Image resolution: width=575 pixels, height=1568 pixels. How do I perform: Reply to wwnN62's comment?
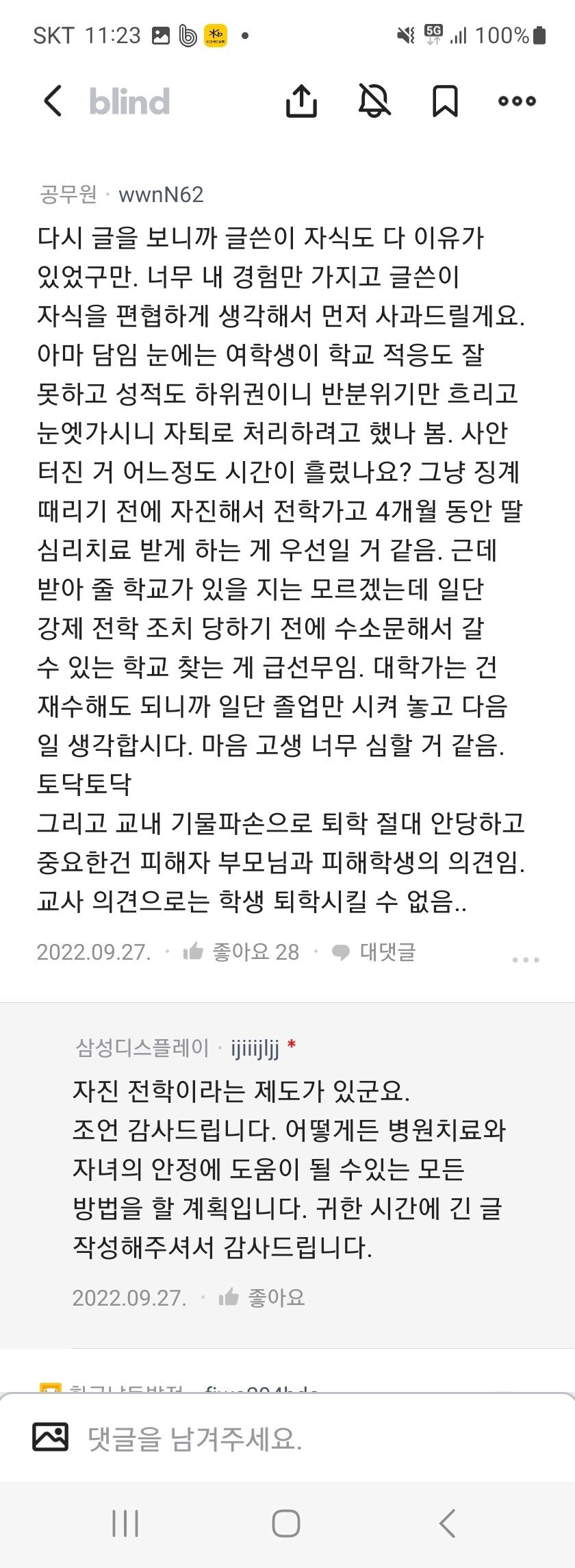tap(374, 951)
